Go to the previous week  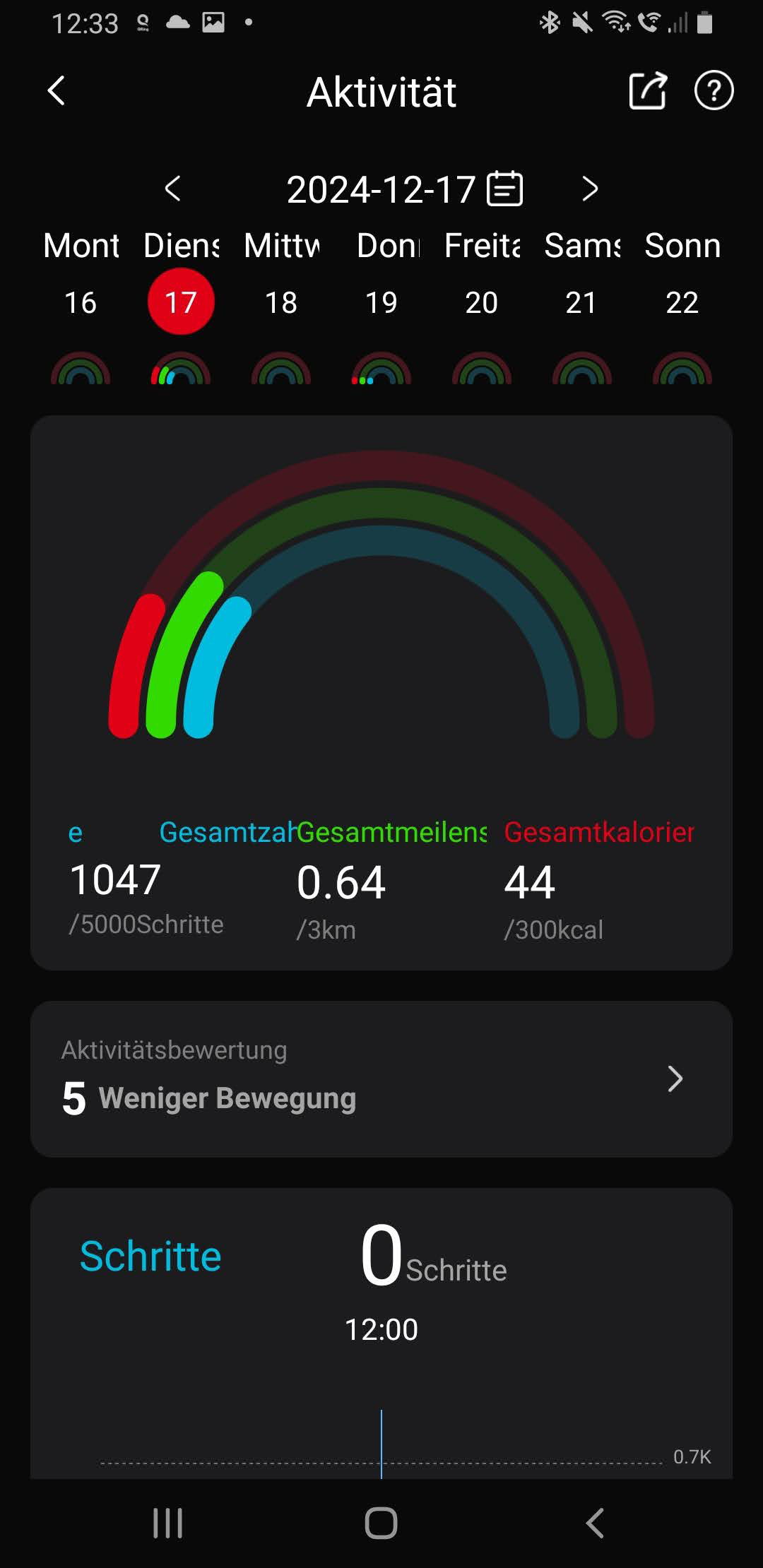(x=172, y=189)
